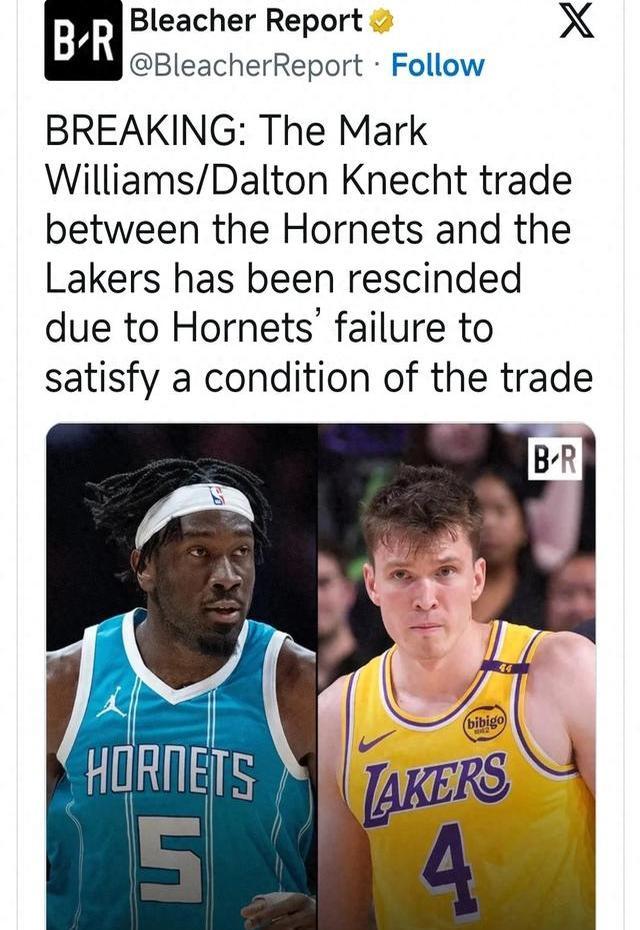Open Bleacher Report's profile avatar

coord(83,42)
